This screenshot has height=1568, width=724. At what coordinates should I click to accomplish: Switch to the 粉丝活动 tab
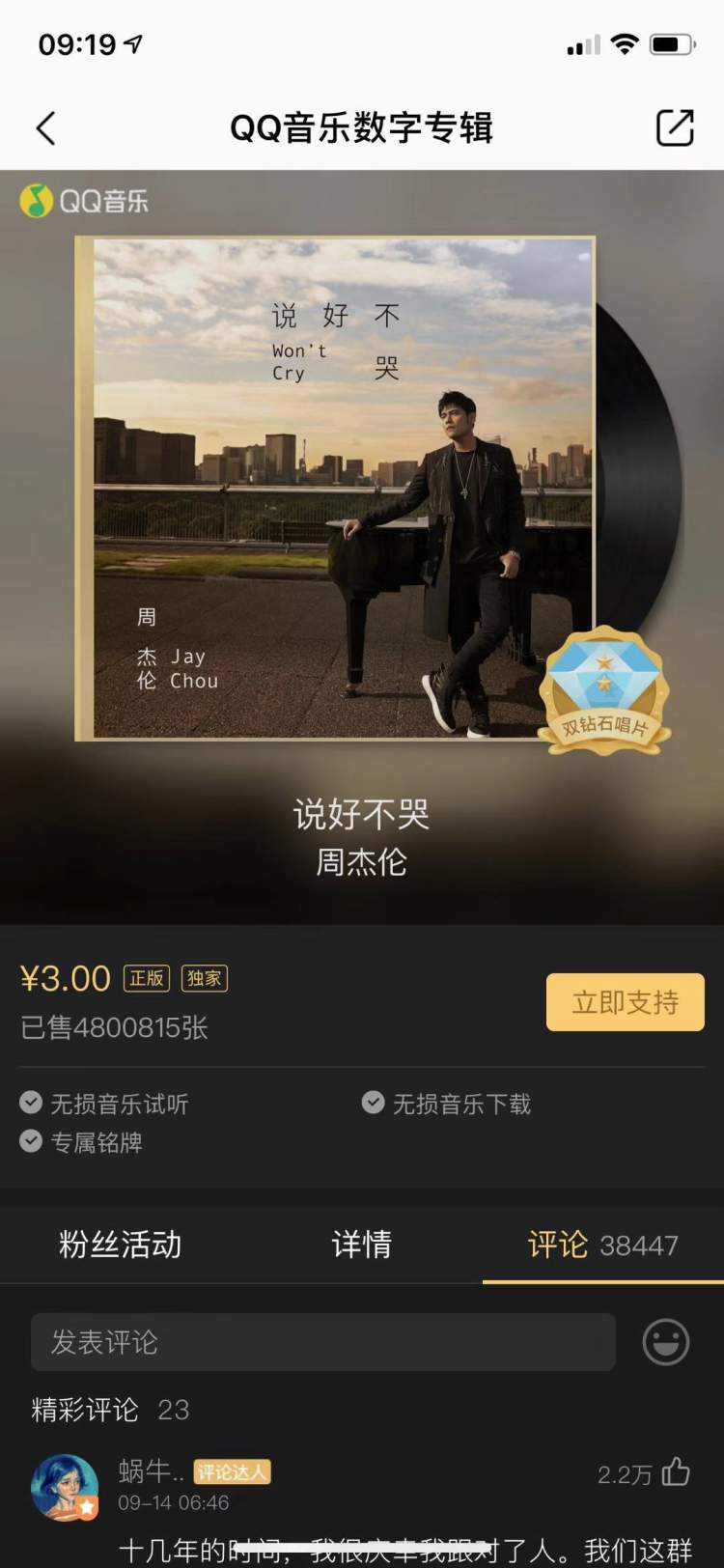120,1245
